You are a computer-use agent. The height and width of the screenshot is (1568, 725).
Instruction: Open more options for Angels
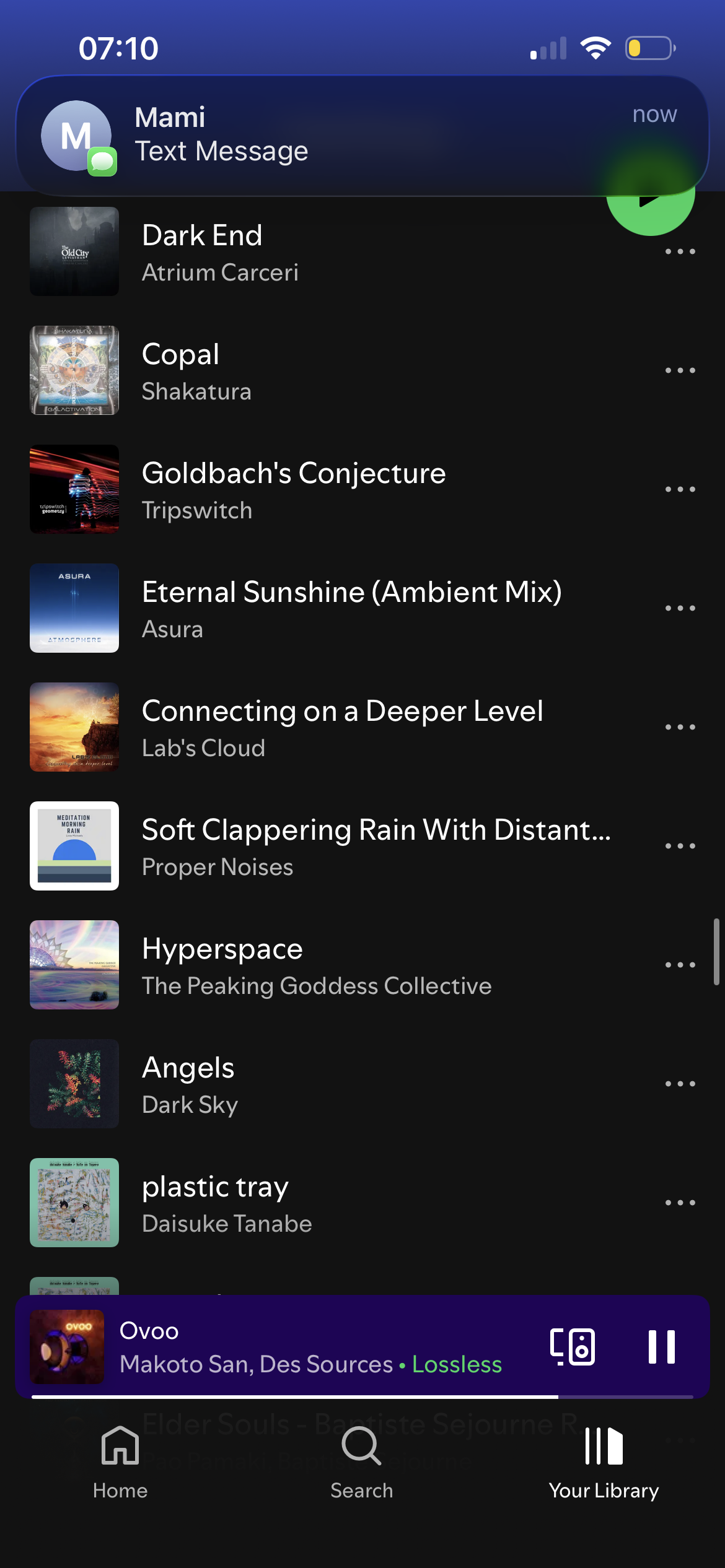pyautogui.click(x=680, y=1084)
